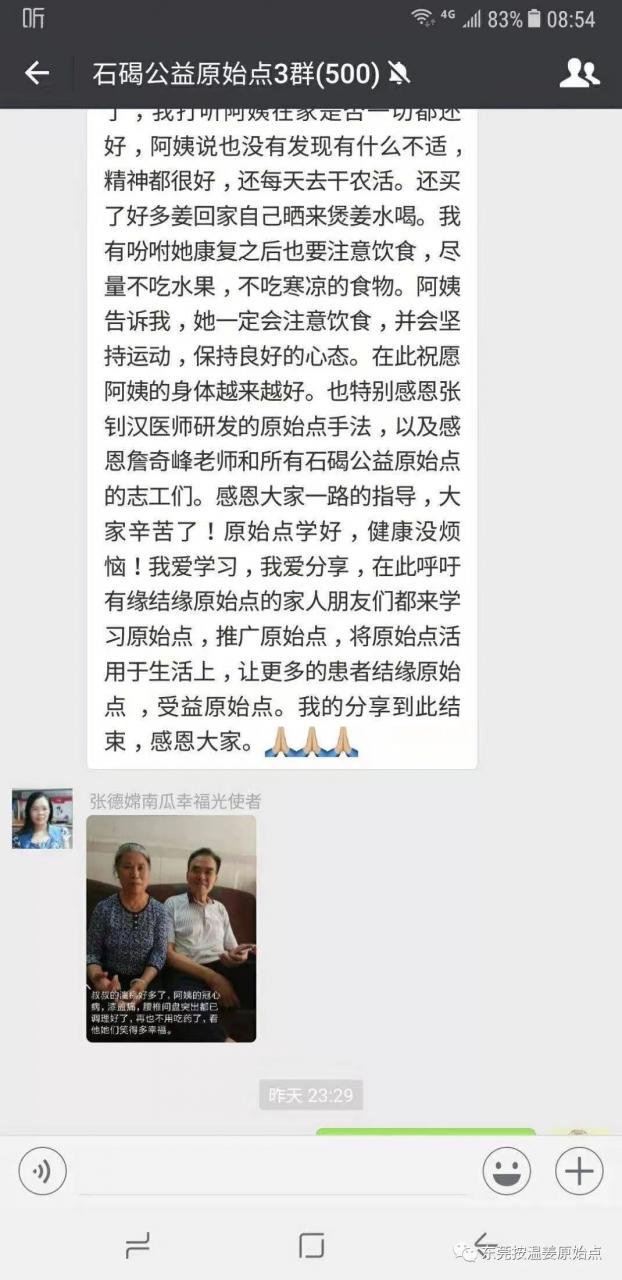The image size is (622, 1280).
Task: Open the emoji picker
Action: pos(507,1171)
